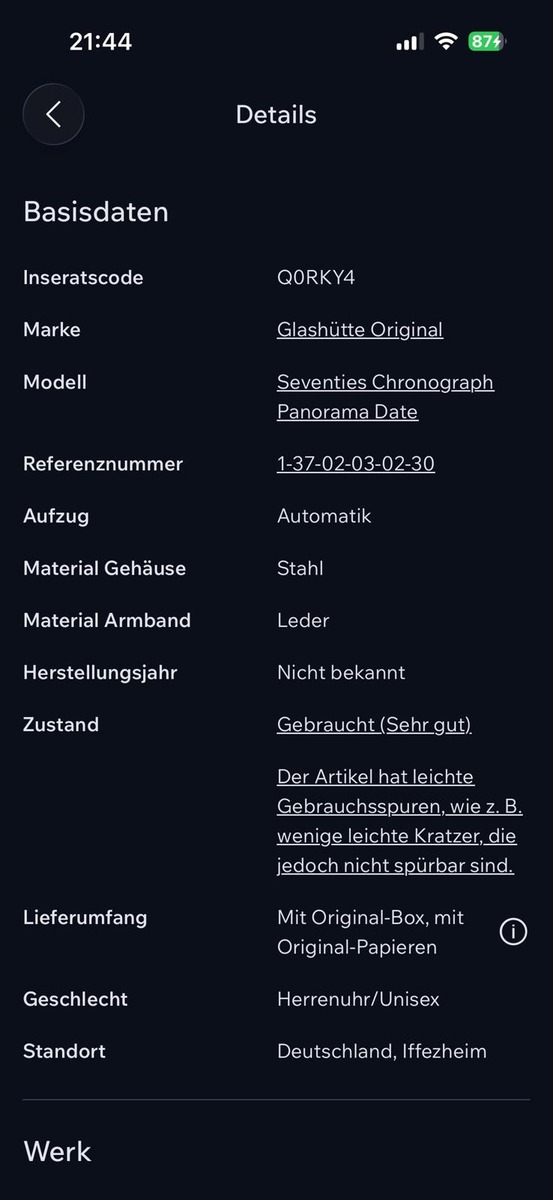This screenshot has height=1200, width=553.
Task: Open the Glashütte Original brand link
Action: tap(360, 330)
